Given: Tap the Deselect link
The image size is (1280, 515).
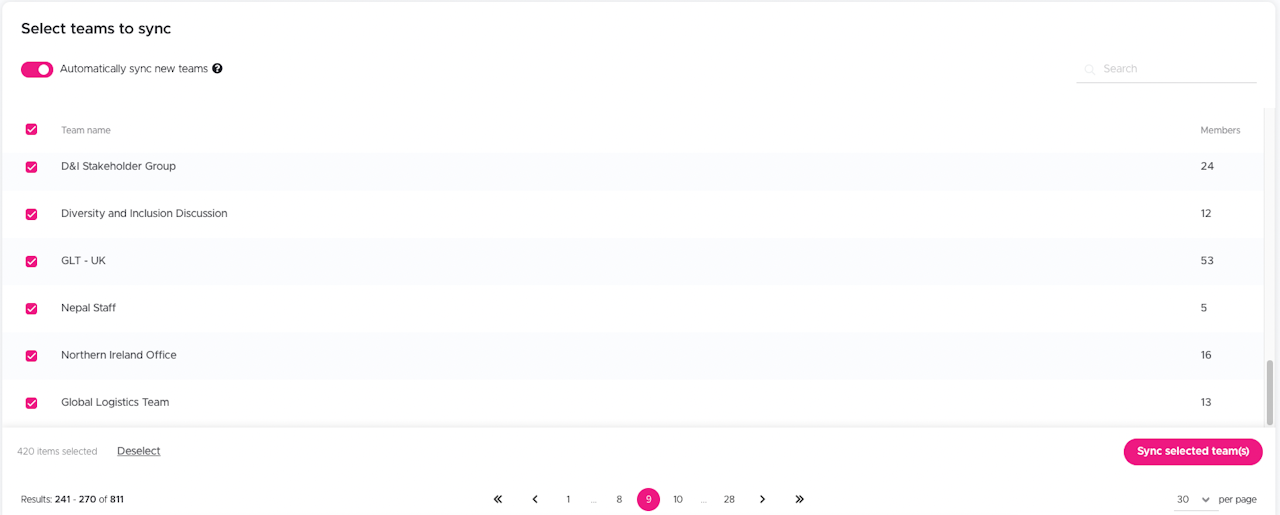Looking at the screenshot, I should 138,451.
